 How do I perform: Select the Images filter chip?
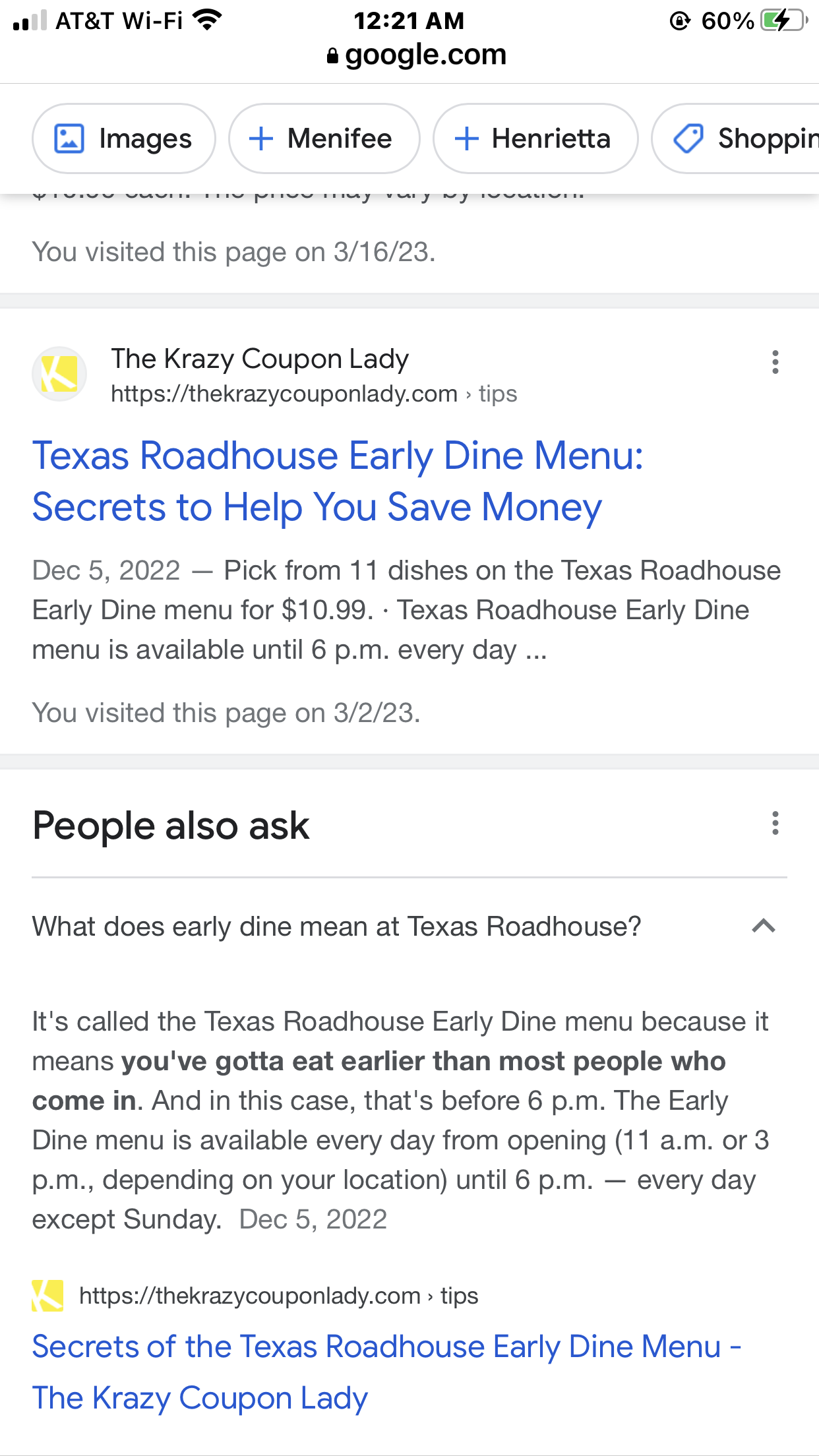point(124,138)
